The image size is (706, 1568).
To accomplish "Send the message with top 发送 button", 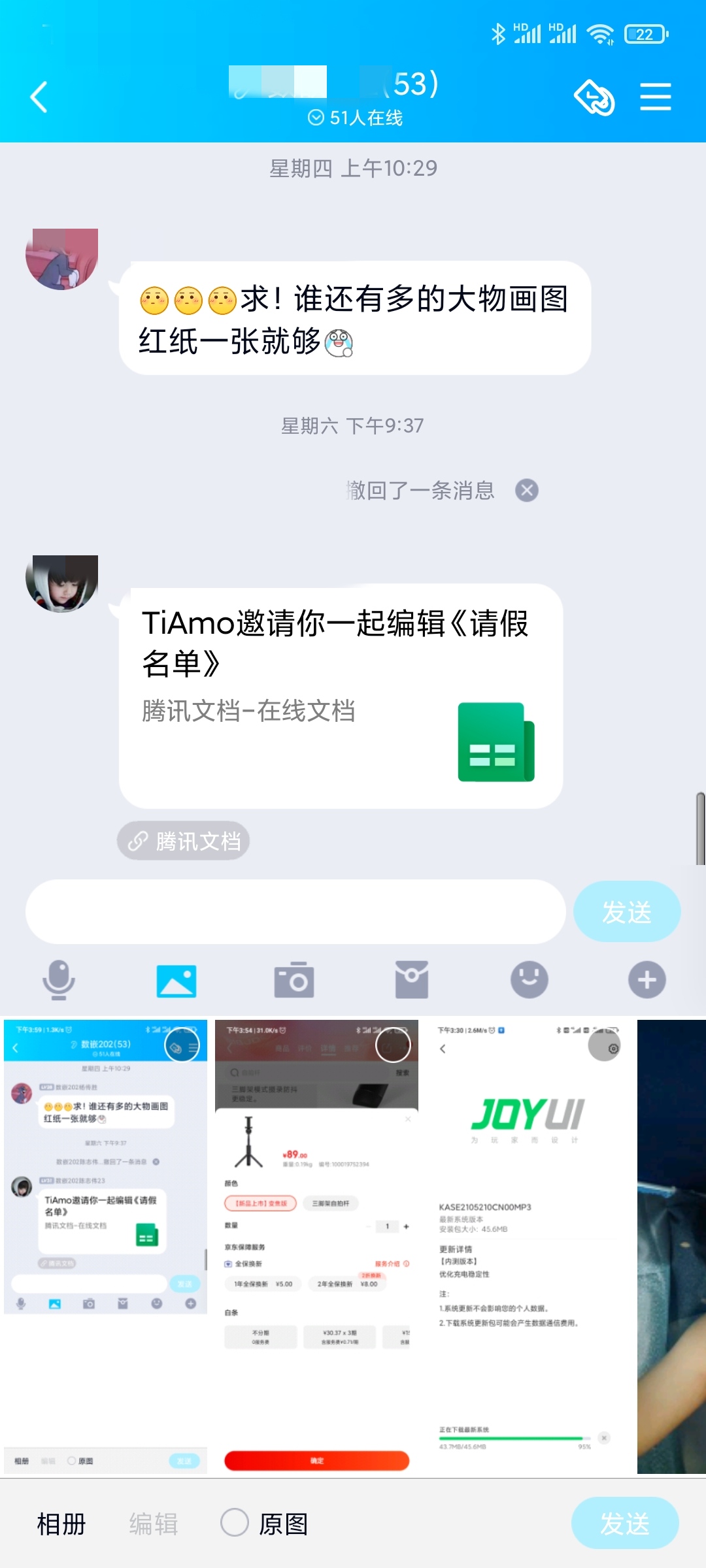I will pos(626,912).
